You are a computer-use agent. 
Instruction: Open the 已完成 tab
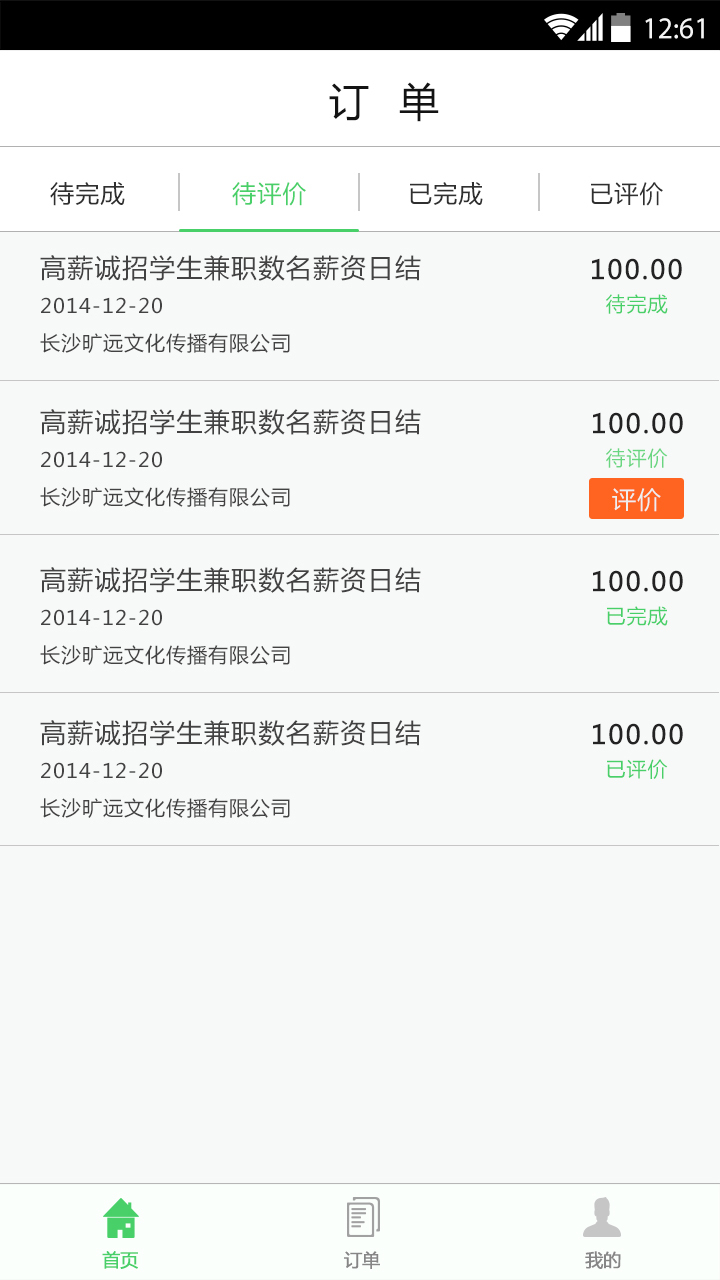(x=446, y=193)
